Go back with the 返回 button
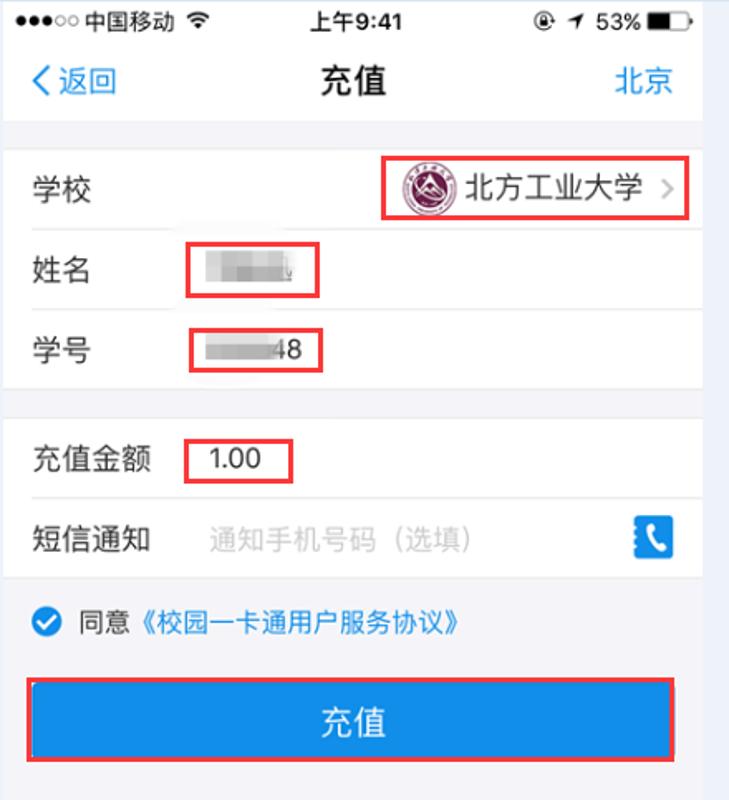Image resolution: width=729 pixels, height=800 pixels. click(75, 81)
